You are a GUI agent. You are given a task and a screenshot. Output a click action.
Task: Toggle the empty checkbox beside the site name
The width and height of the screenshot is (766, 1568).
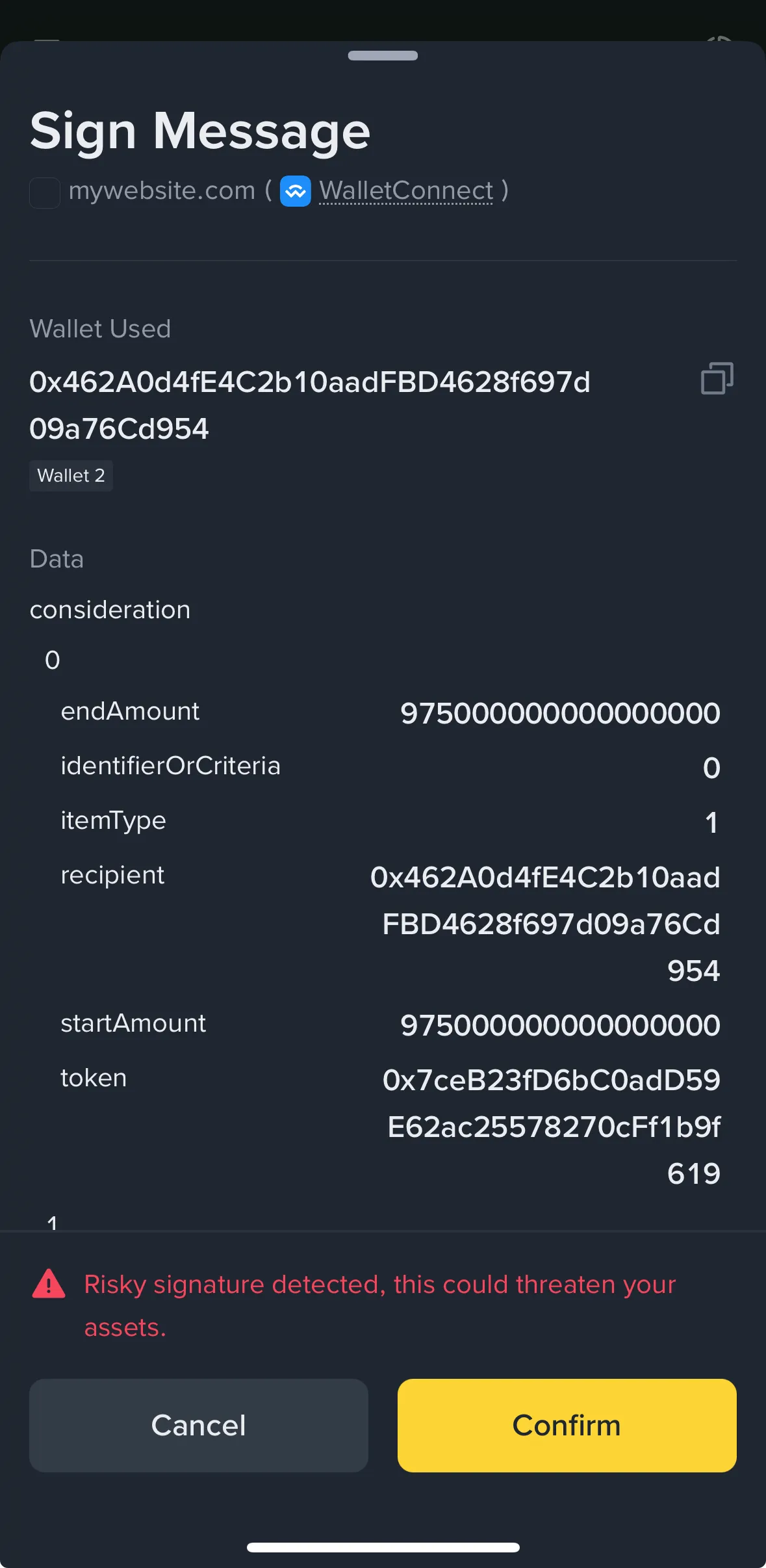[44, 191]
